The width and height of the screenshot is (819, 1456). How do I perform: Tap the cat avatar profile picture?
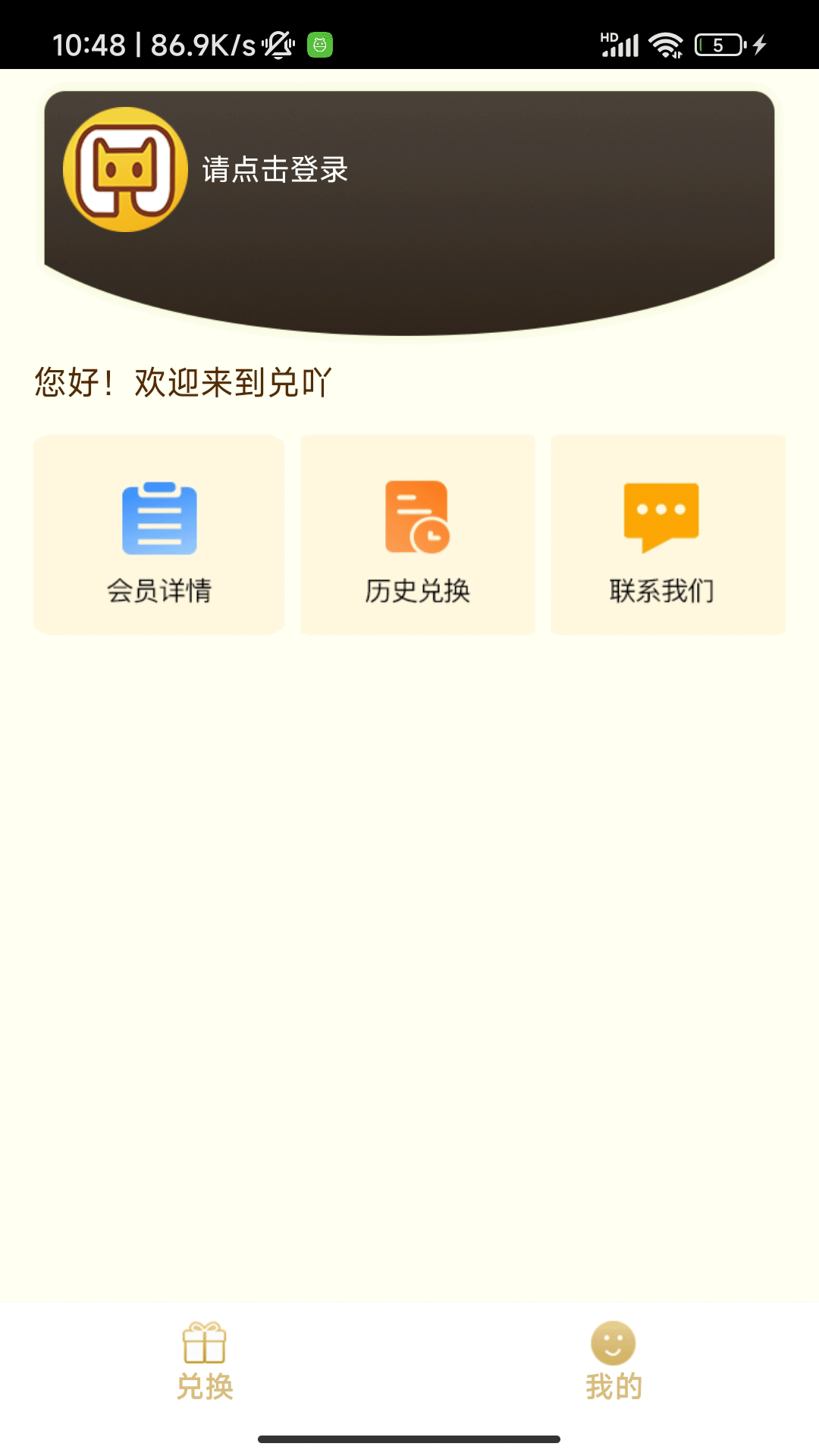125,169
